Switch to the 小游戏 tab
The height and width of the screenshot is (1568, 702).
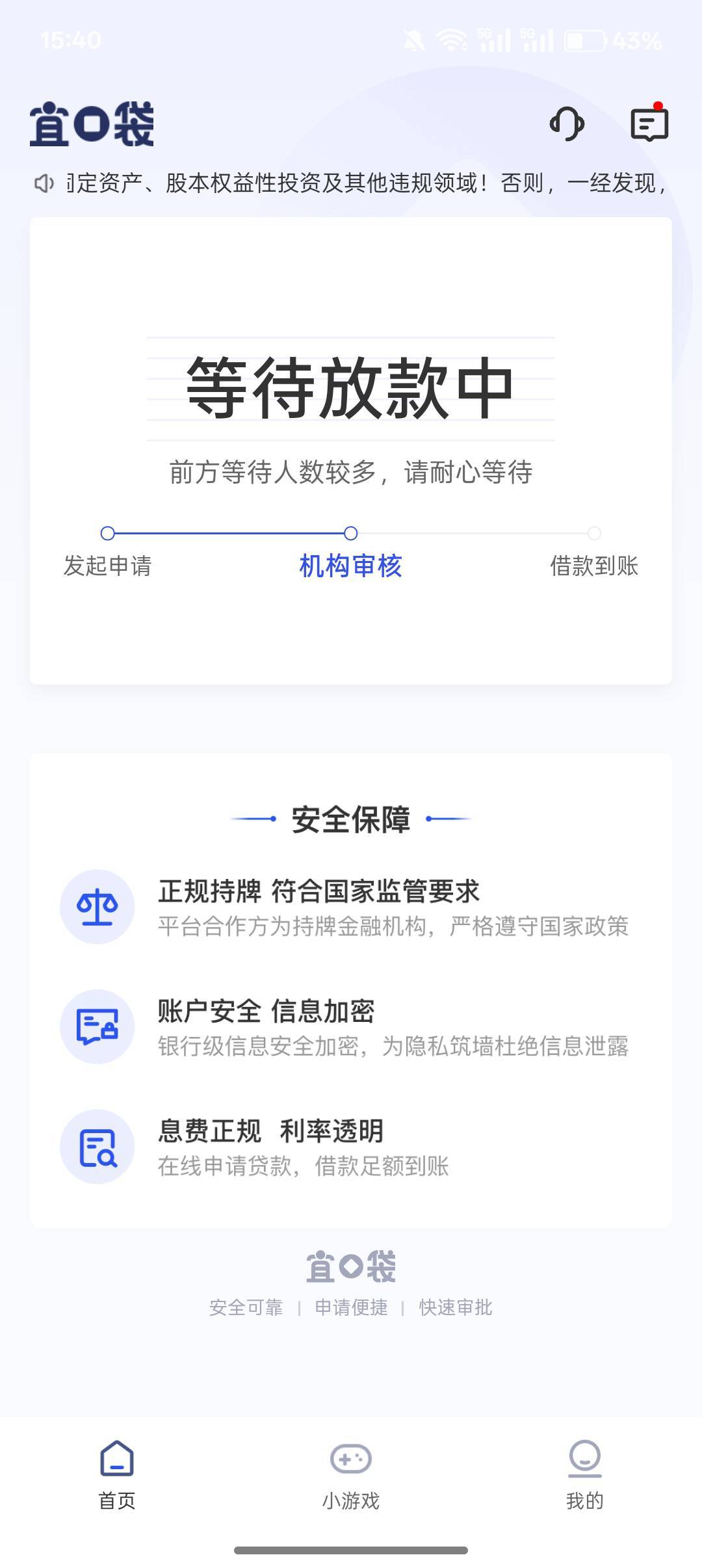click(350, 1474)
